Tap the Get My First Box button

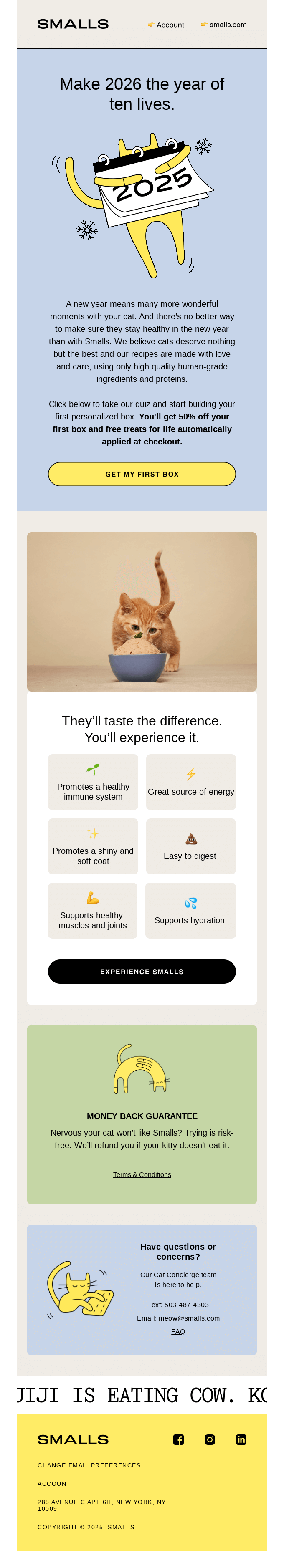pyautogui.click(x=142, y=474)
